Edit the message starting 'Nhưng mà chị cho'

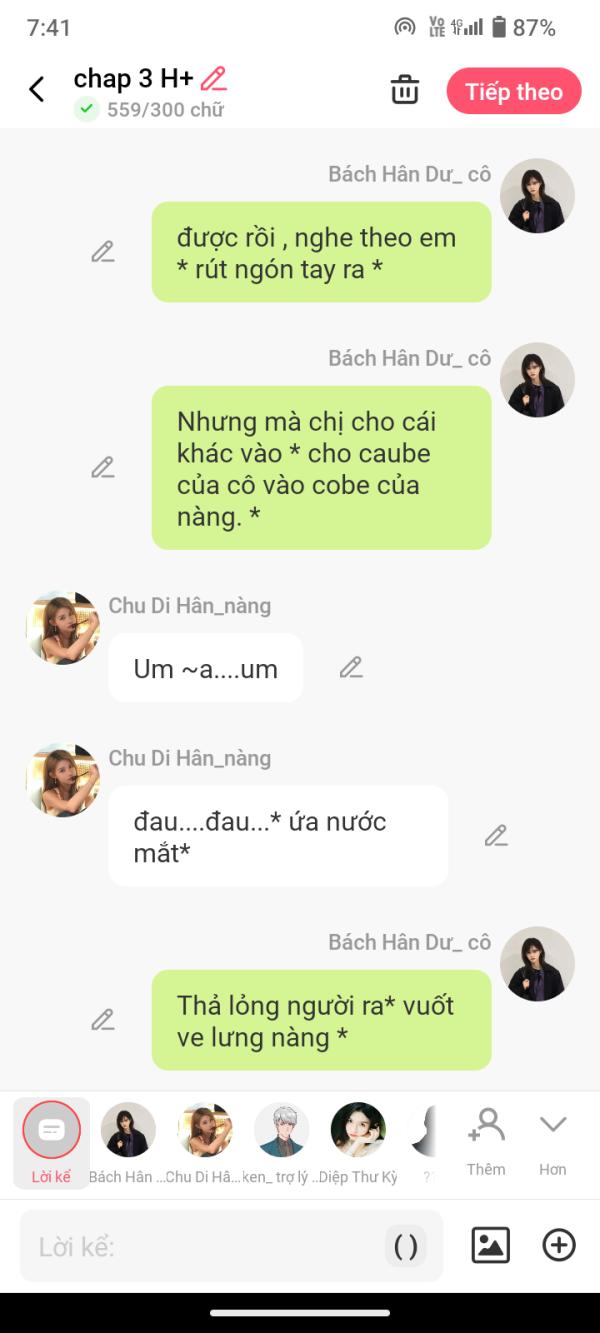103,467
